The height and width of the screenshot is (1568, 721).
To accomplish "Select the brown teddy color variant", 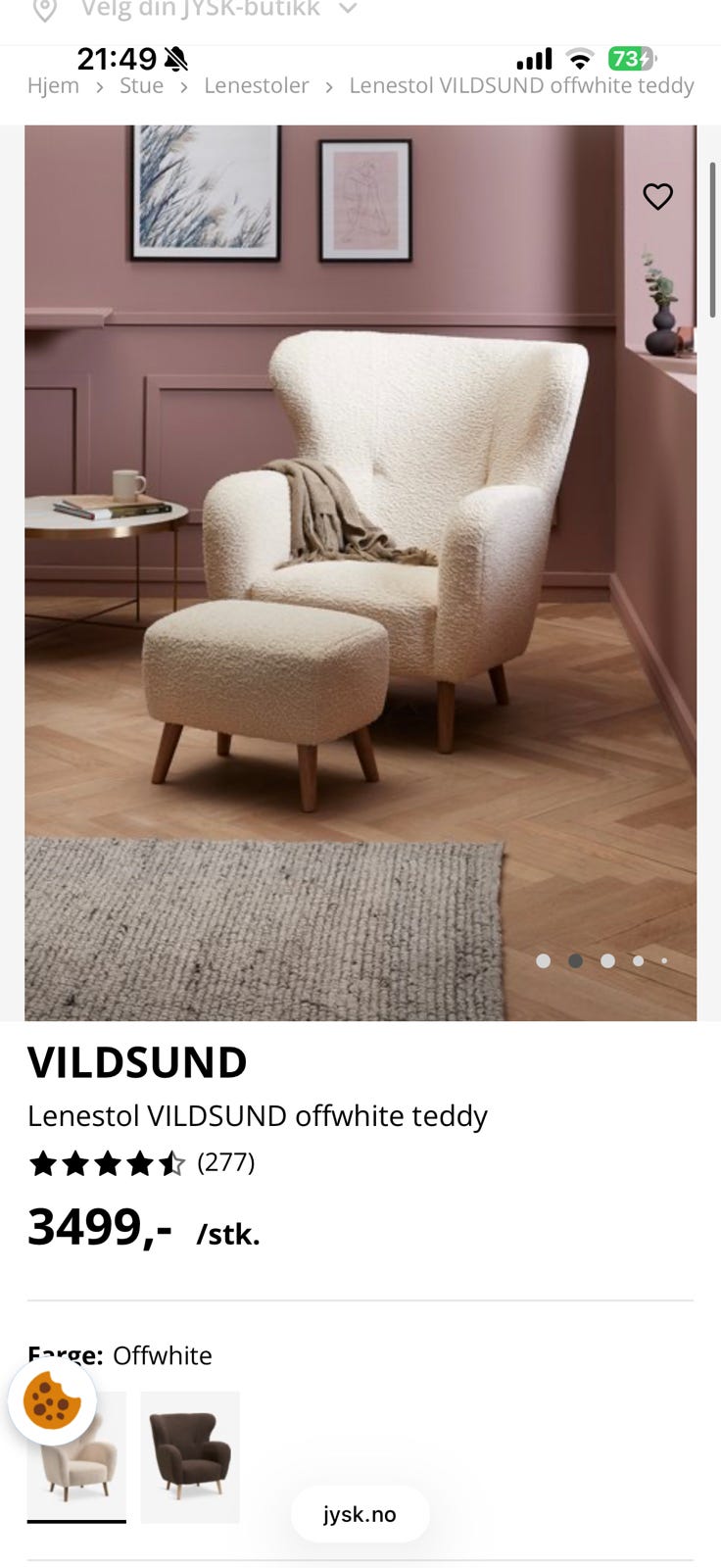I will [x=189, y=1457].
